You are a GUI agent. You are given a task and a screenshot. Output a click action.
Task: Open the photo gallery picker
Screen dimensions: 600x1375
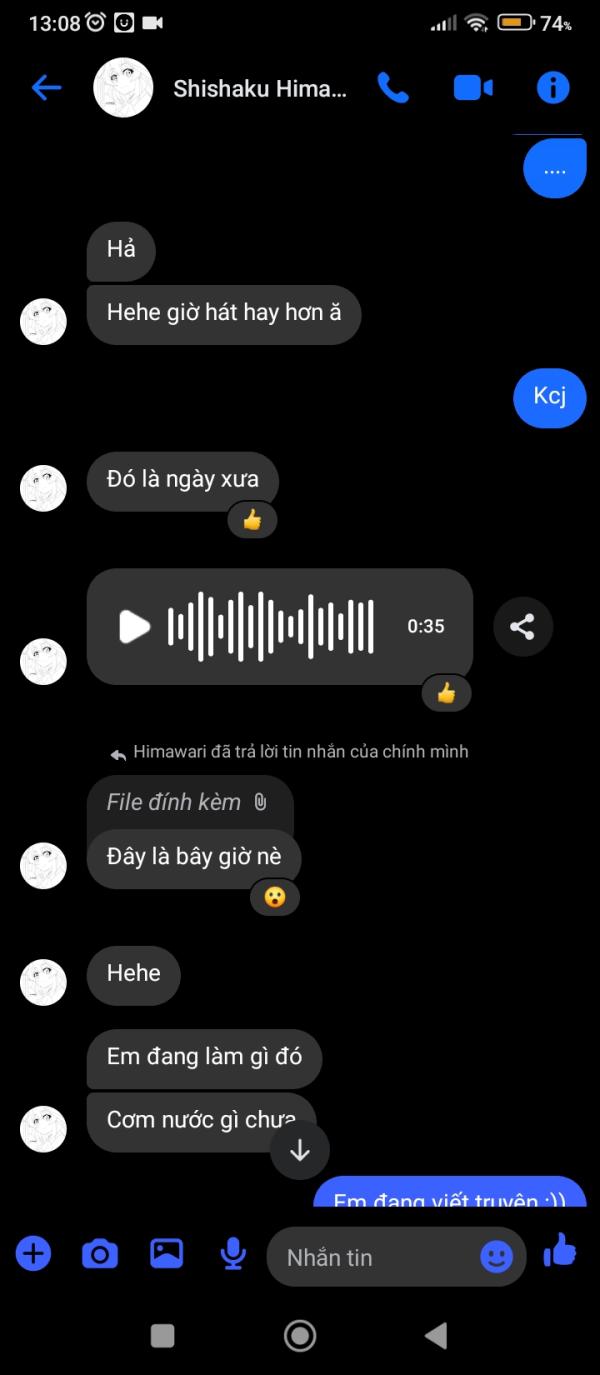(x=166, y=1253)
